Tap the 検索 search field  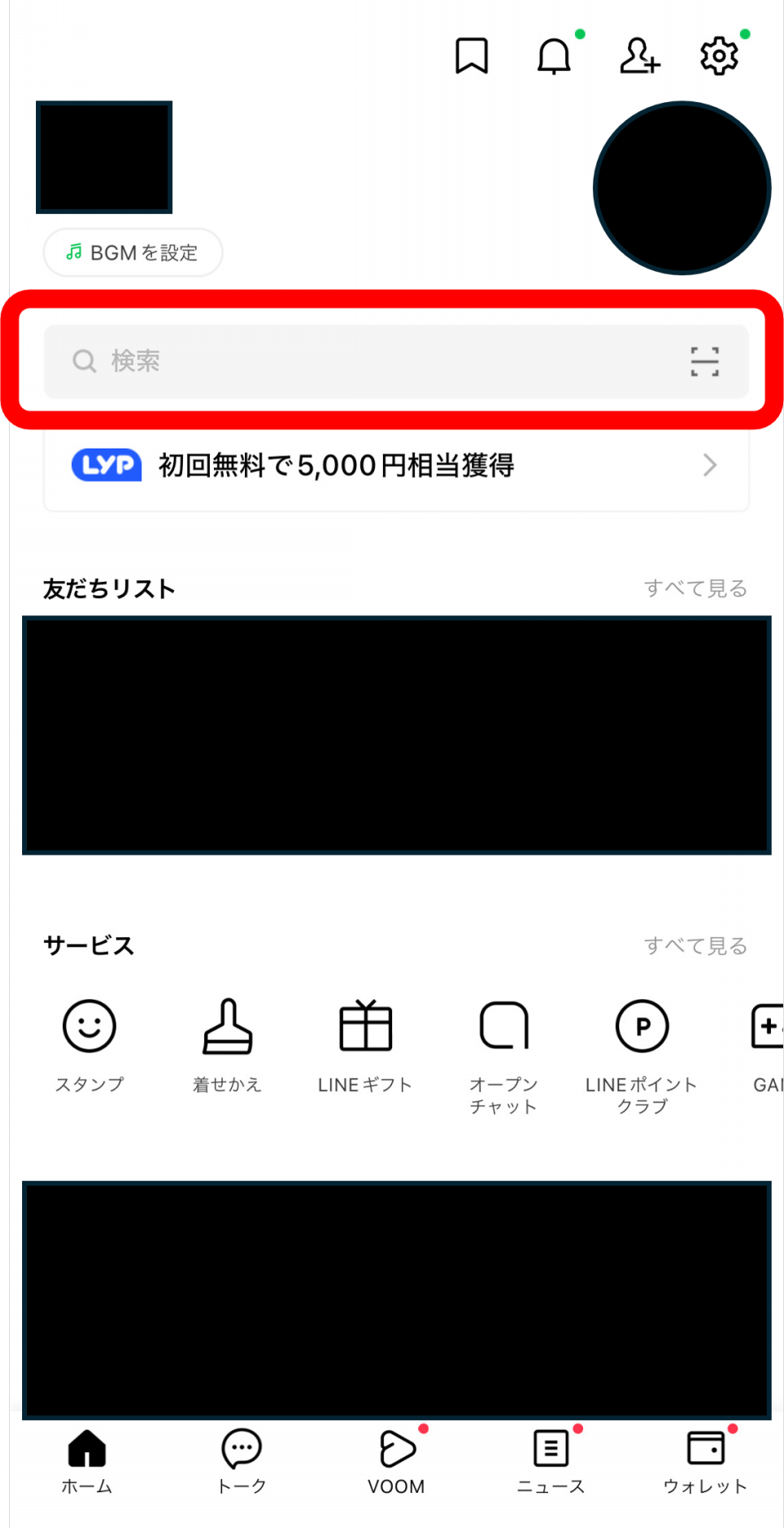coord(359,361)
